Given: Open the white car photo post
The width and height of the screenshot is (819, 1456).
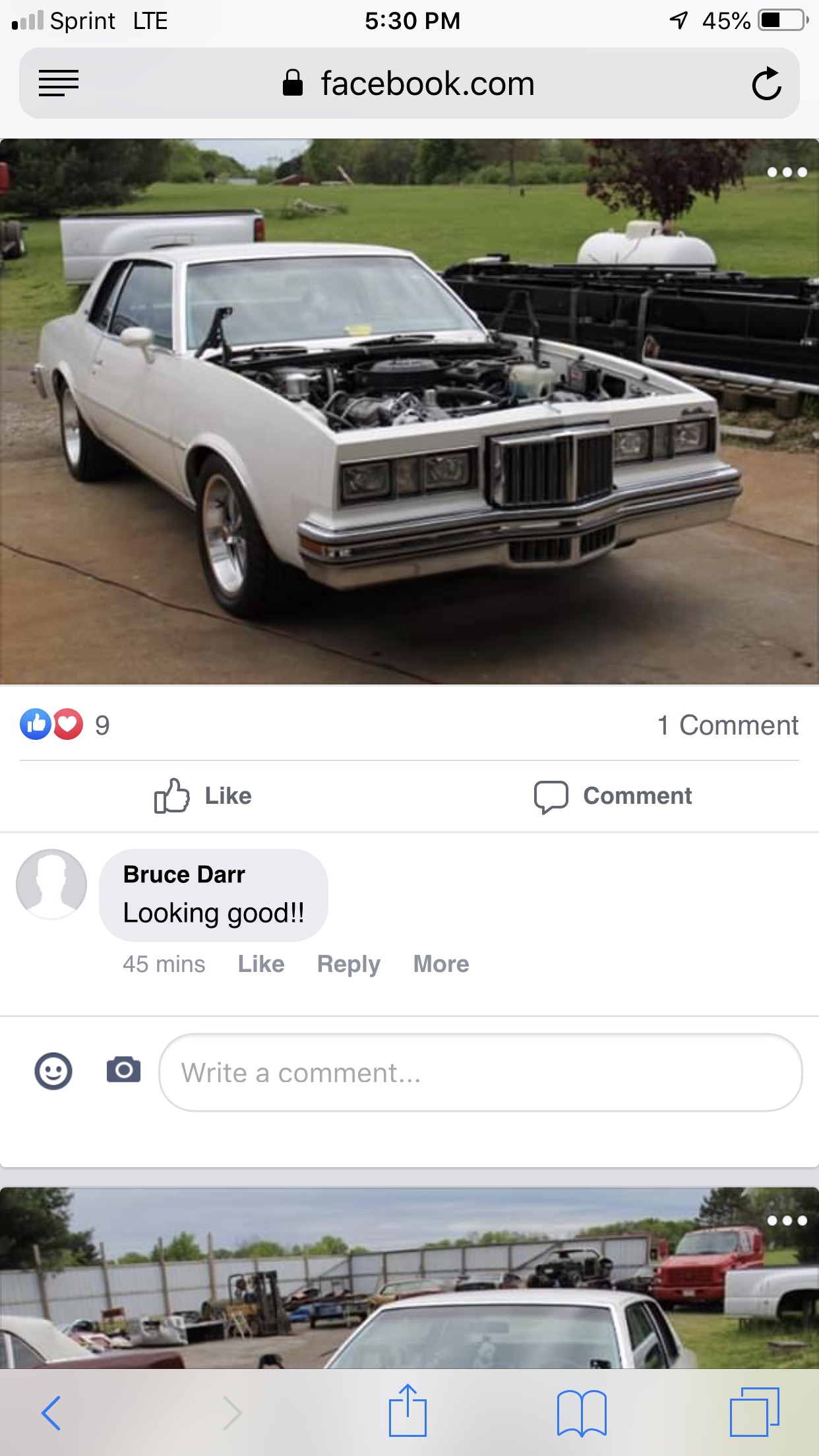Looking at the screenshot, I should (409, 411).
